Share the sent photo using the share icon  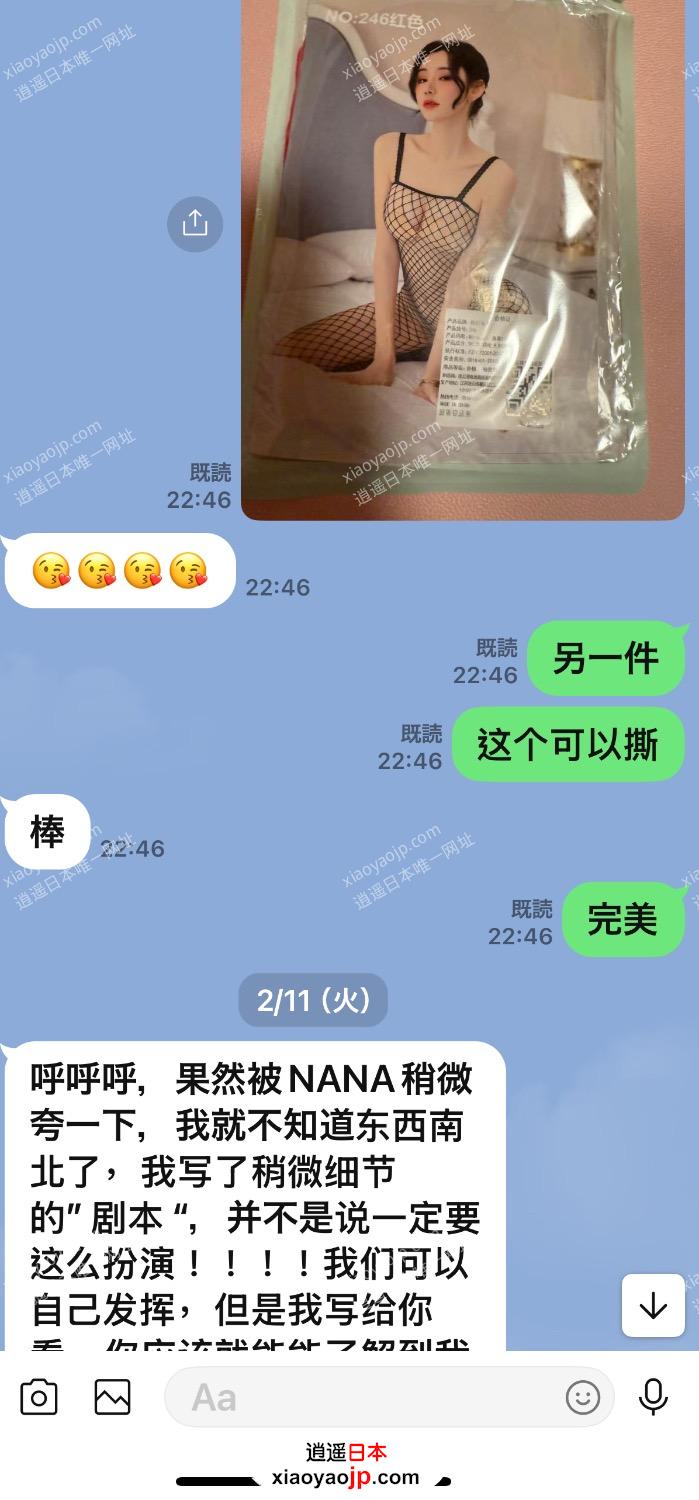195,223
